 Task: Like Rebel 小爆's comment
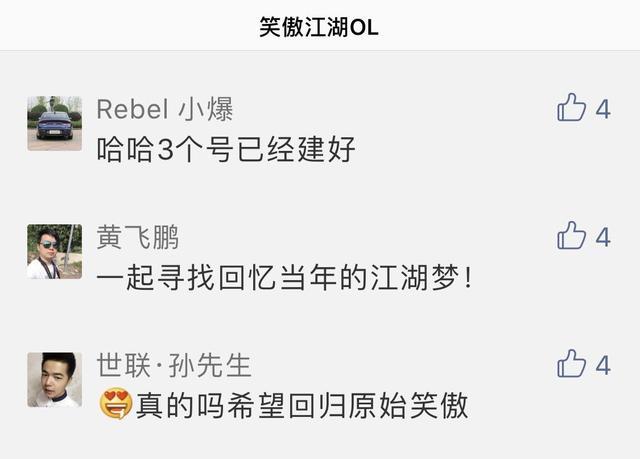point(572,108)
